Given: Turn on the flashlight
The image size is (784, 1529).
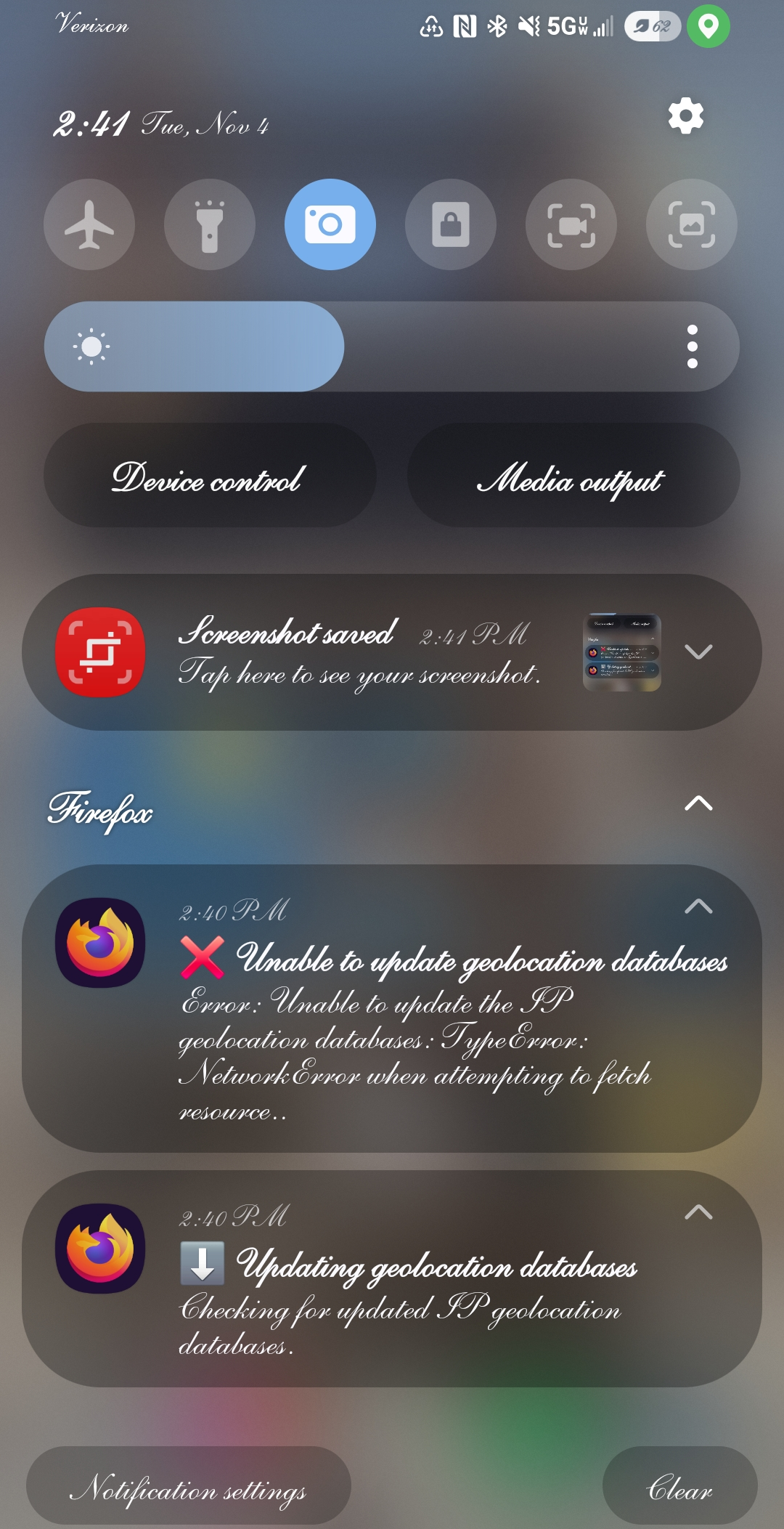Looking at the screenshot, I should tap(210, 224).
